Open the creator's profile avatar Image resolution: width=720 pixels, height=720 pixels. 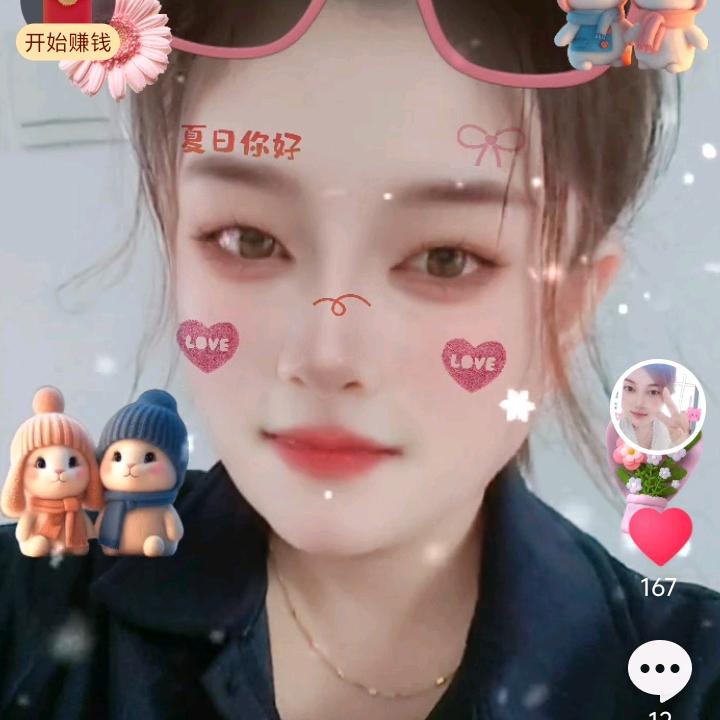(657, 406)
